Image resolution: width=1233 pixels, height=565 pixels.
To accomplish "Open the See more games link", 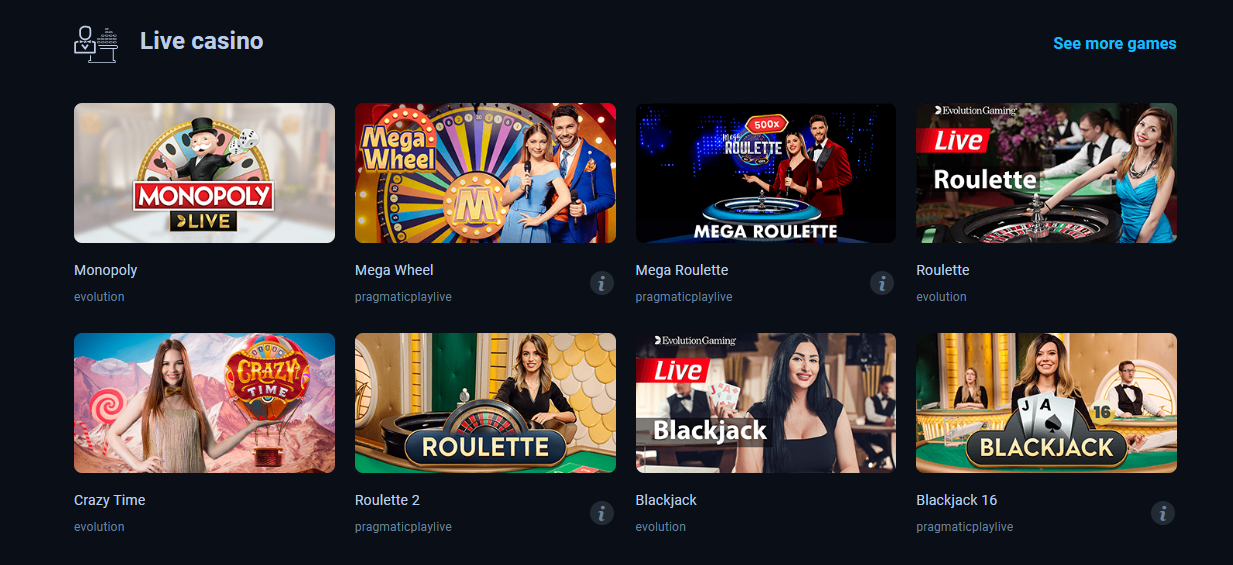I will coord(1114,44).
